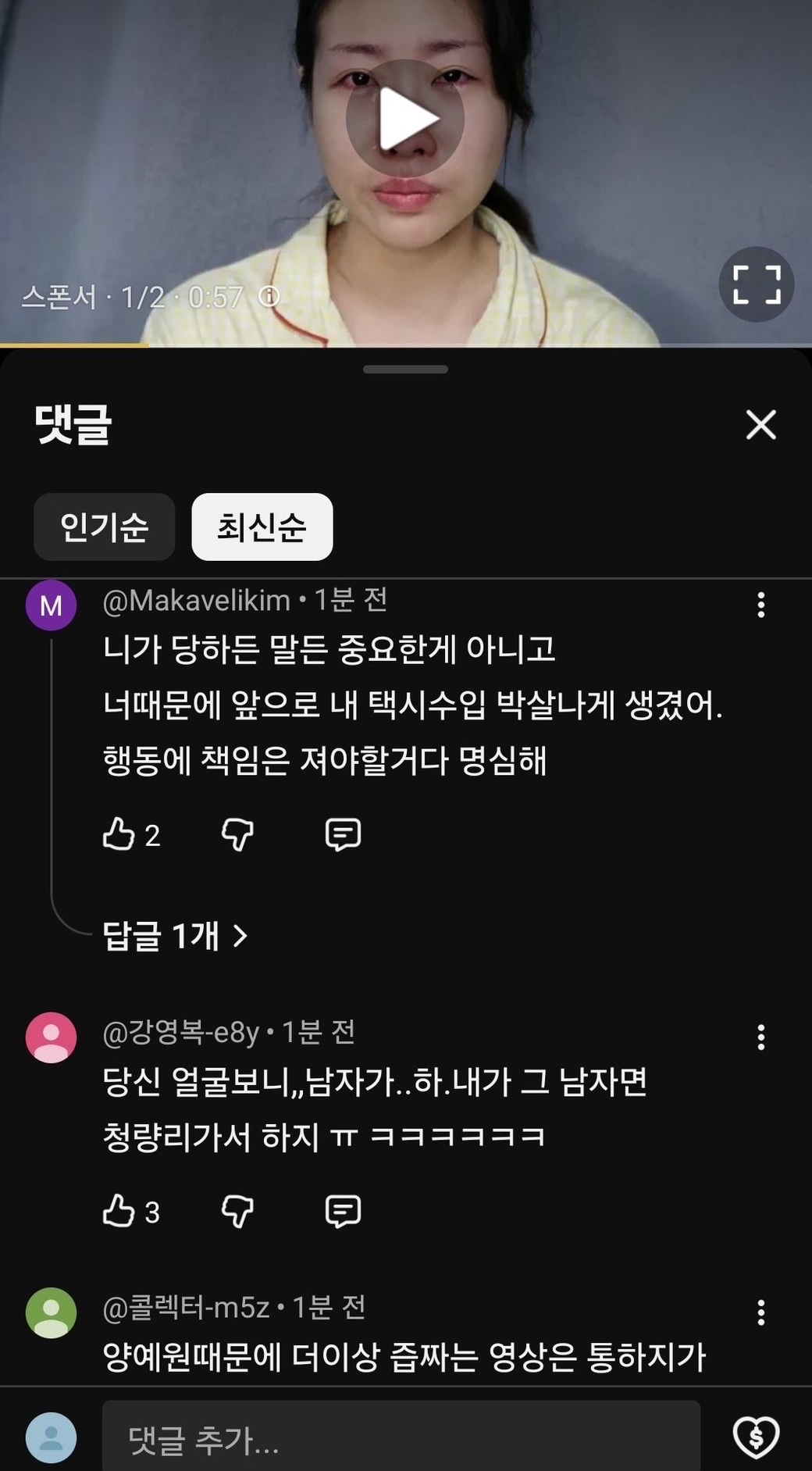Screen dimensions: 812x1471
Task: Expand 답글 1개 replies
Action: pyautogui.click(x=175, y=935)
